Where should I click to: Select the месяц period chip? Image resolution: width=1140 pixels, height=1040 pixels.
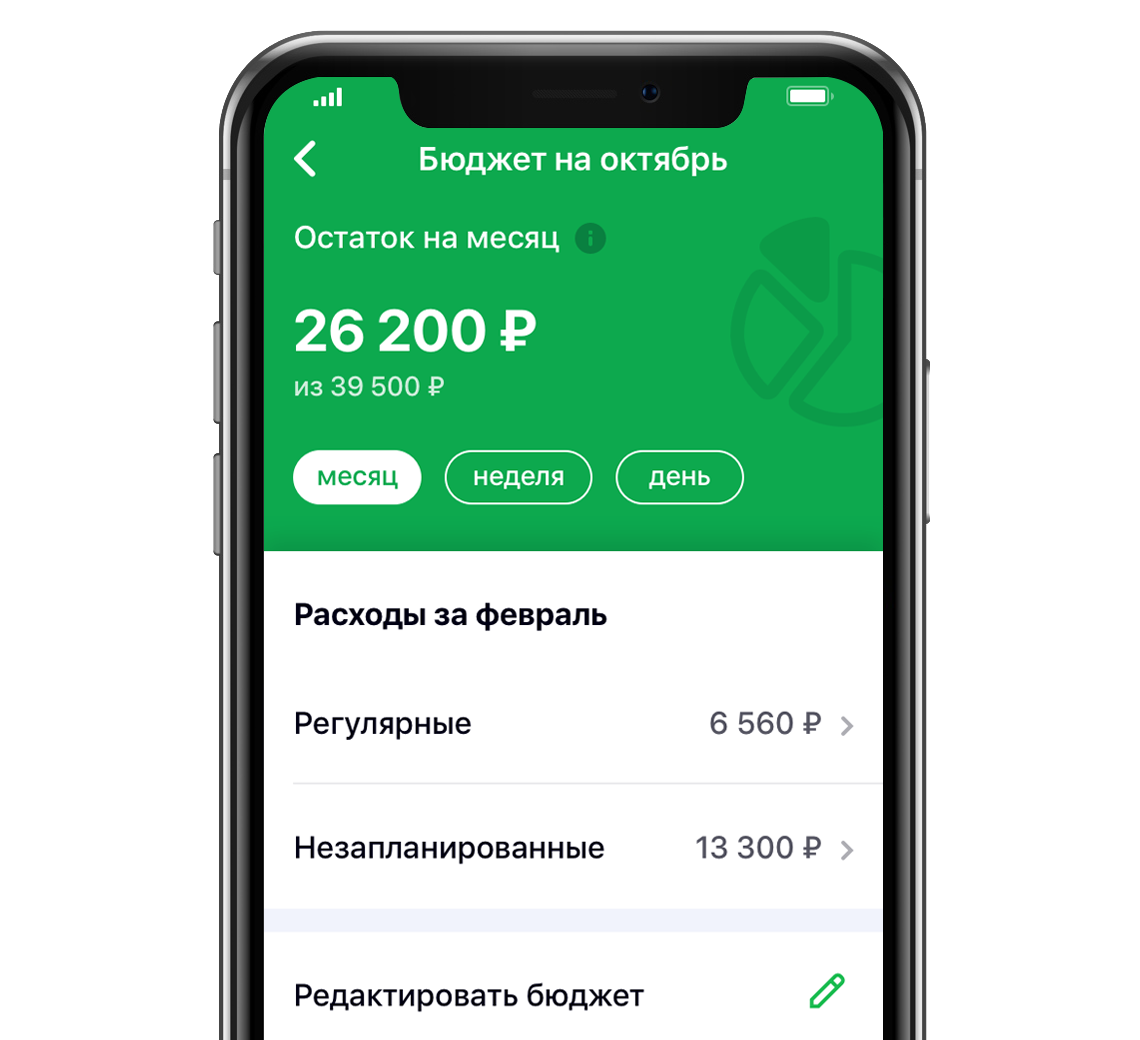coord(357,477)
